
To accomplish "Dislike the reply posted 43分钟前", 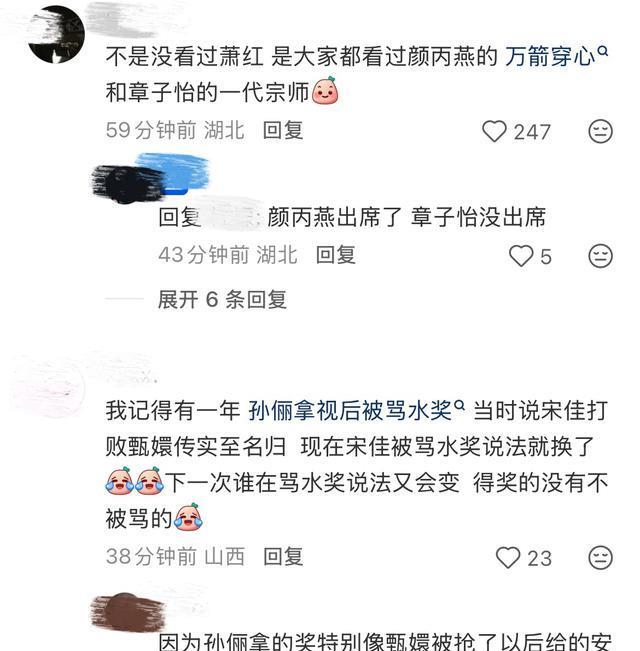I will (600, 256).
